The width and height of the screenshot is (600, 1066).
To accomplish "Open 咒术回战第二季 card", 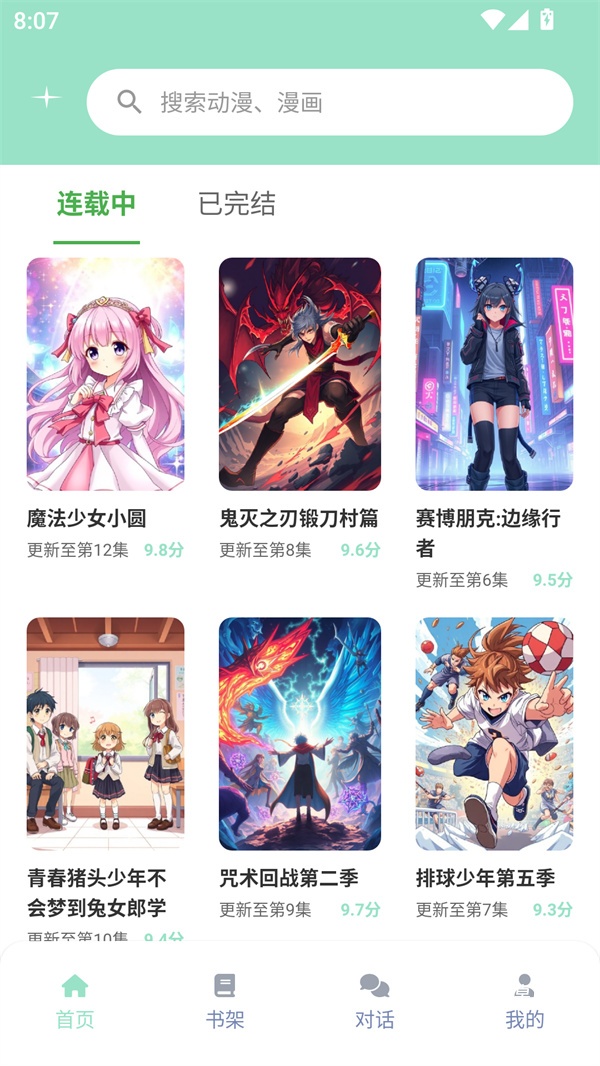I will click(x=299, y=735).
